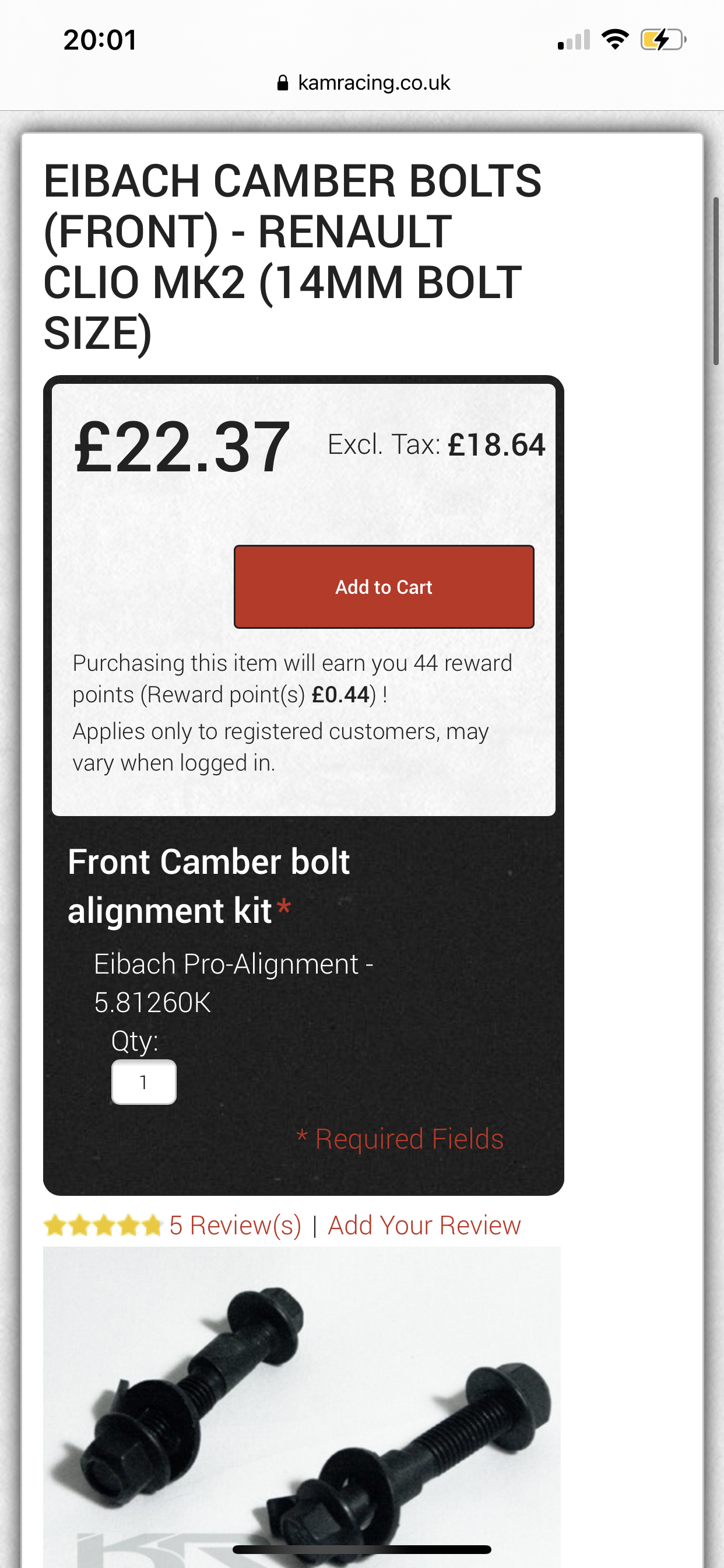Screen dimensions: 724x1568
Task: Open the 5 Review(s) link
Action: point(235,1226)
